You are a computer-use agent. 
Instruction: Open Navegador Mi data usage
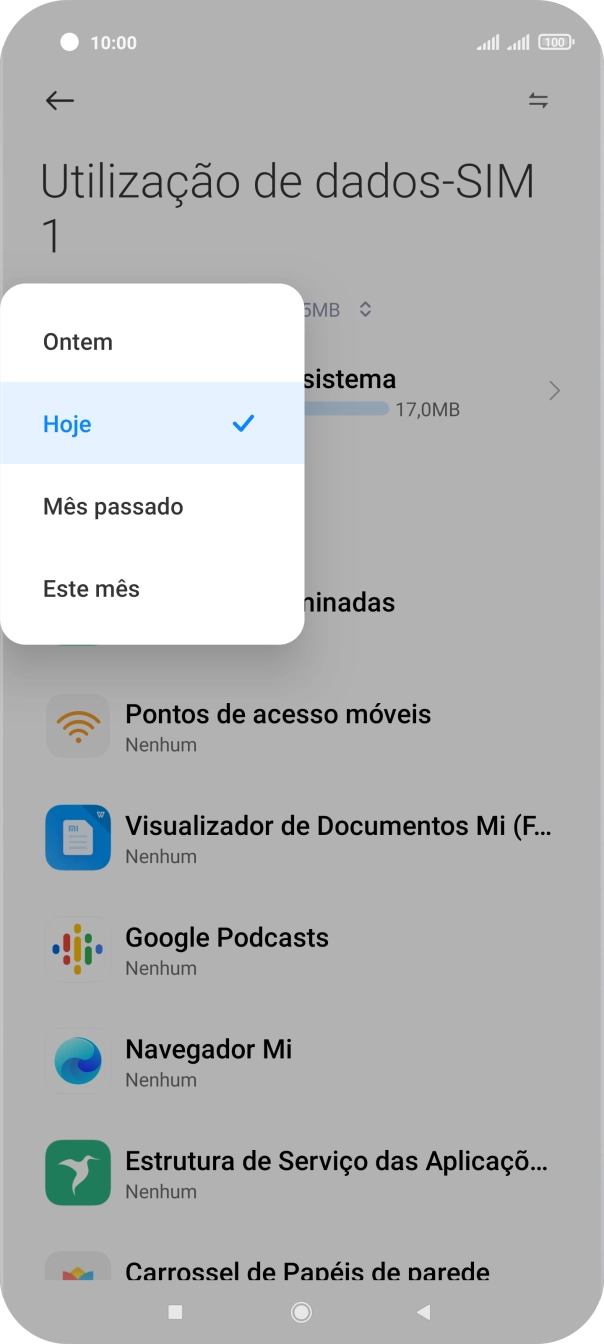coord(300,1062)
